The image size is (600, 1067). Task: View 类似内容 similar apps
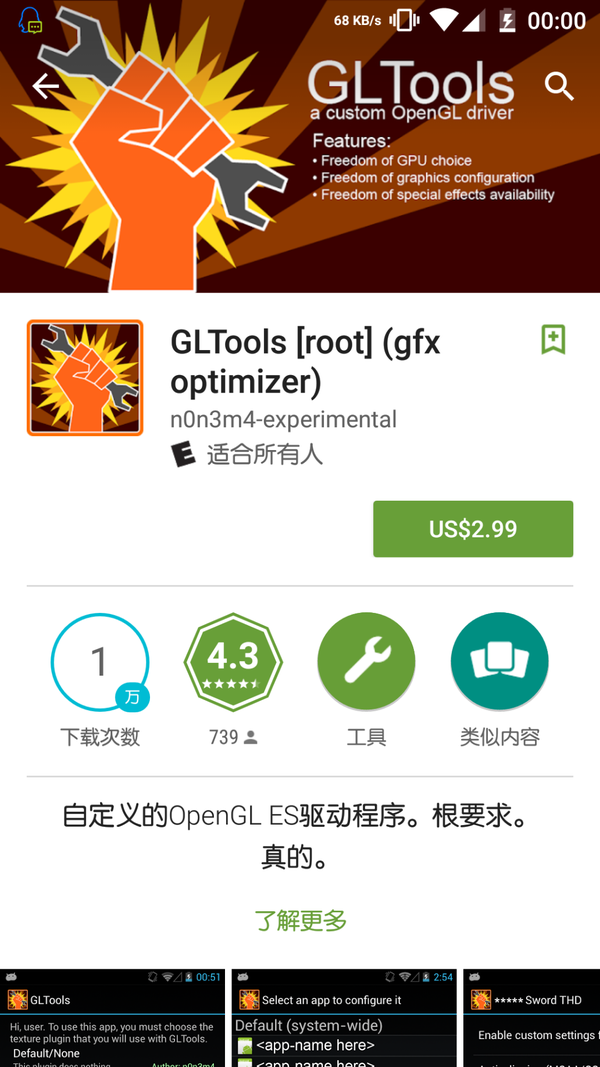499,662
